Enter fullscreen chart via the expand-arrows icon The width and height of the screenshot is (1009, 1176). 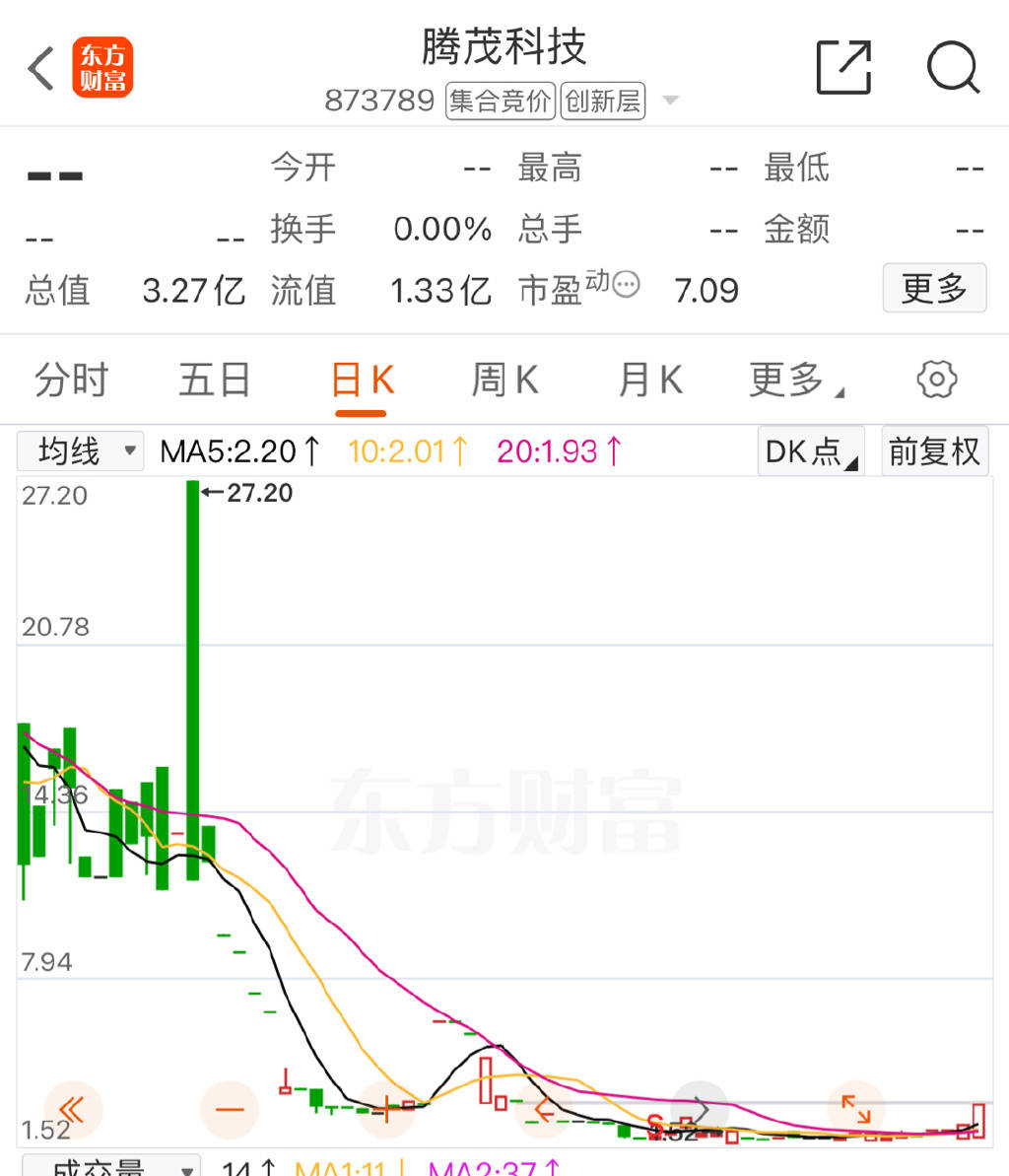pos(855,1109)
